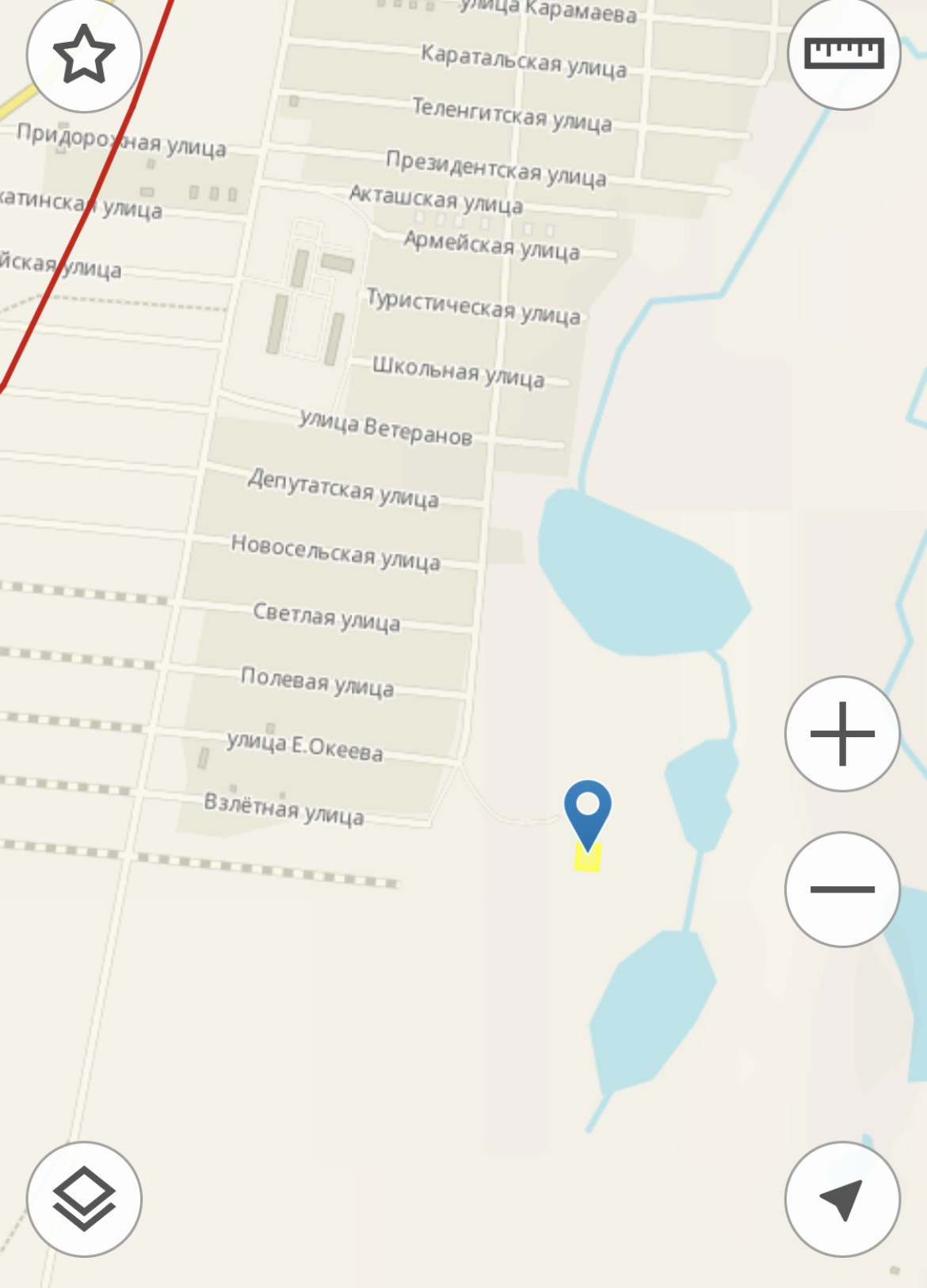Viewport: 927px width, 1288px height.
Task: Activate the ruler measuring tool
Action: click(x=844, y=53)
